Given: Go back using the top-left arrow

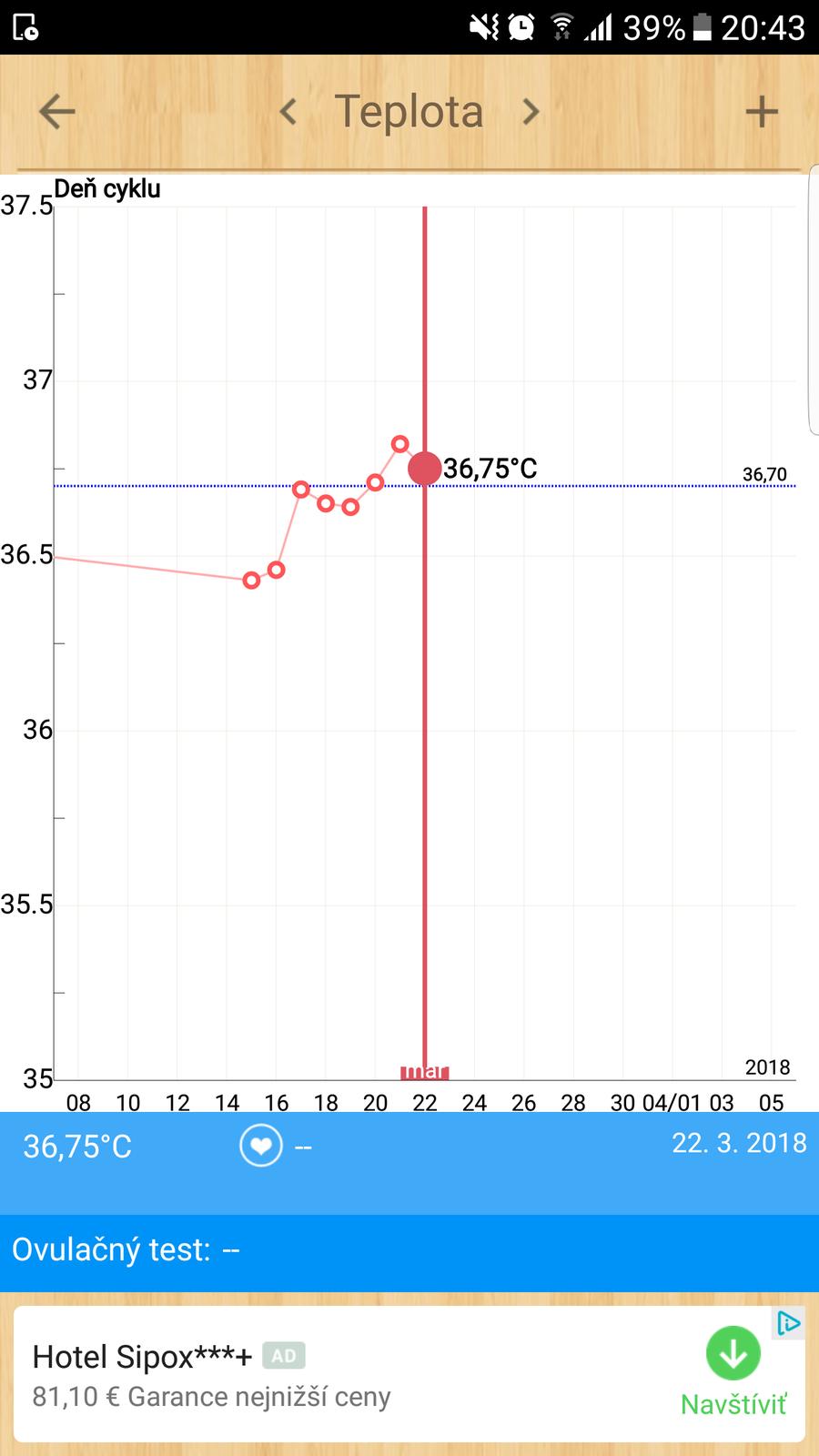Looking at the screenshot, I should (x=56, y=113).
